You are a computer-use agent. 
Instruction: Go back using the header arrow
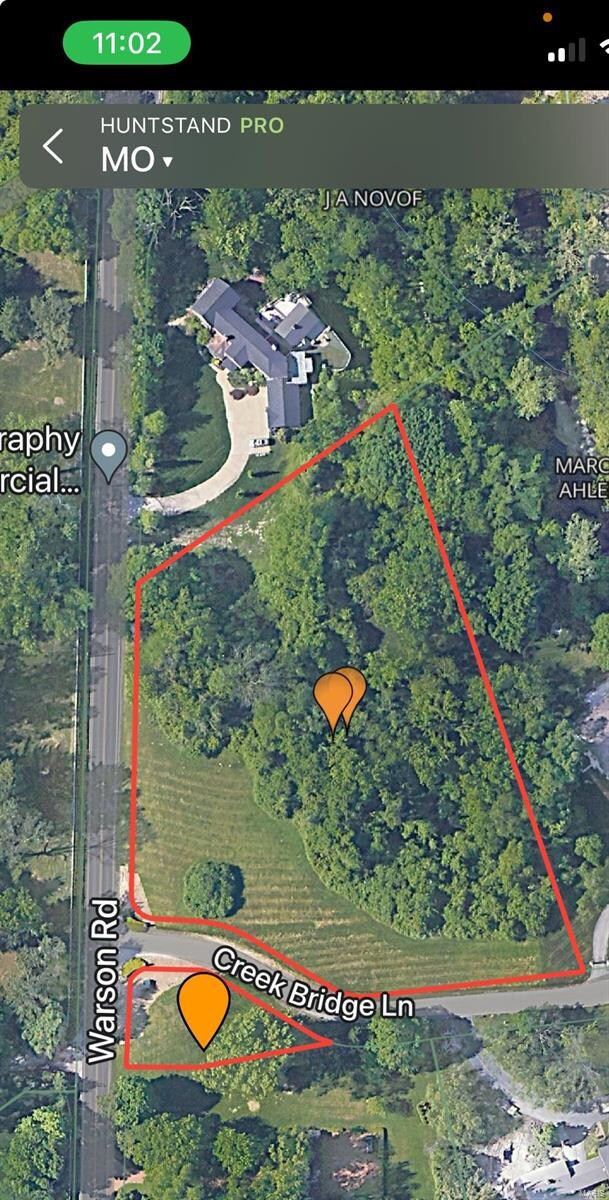click(x=53, y=147)
